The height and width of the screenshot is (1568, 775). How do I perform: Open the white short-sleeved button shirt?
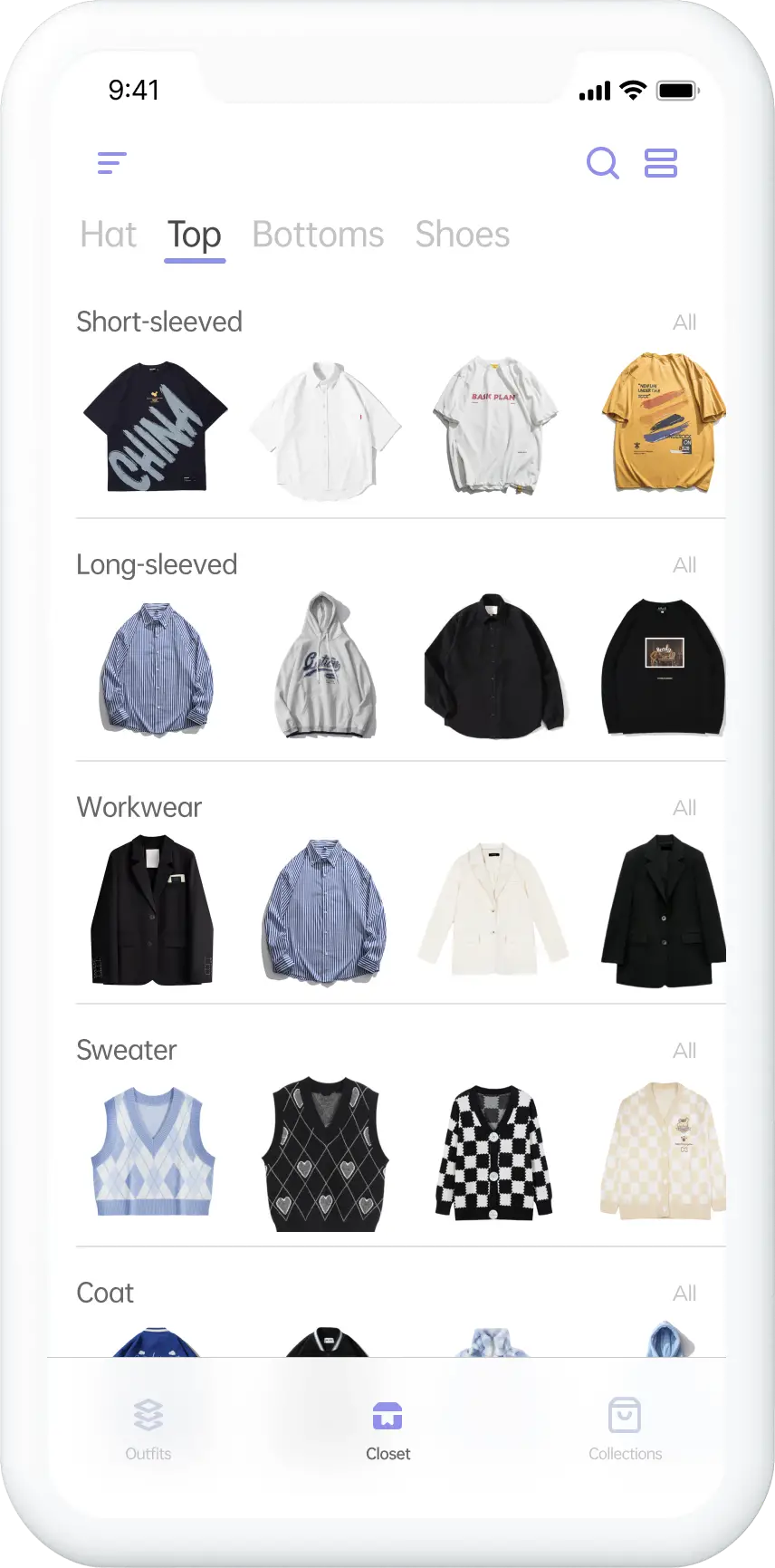325,429
